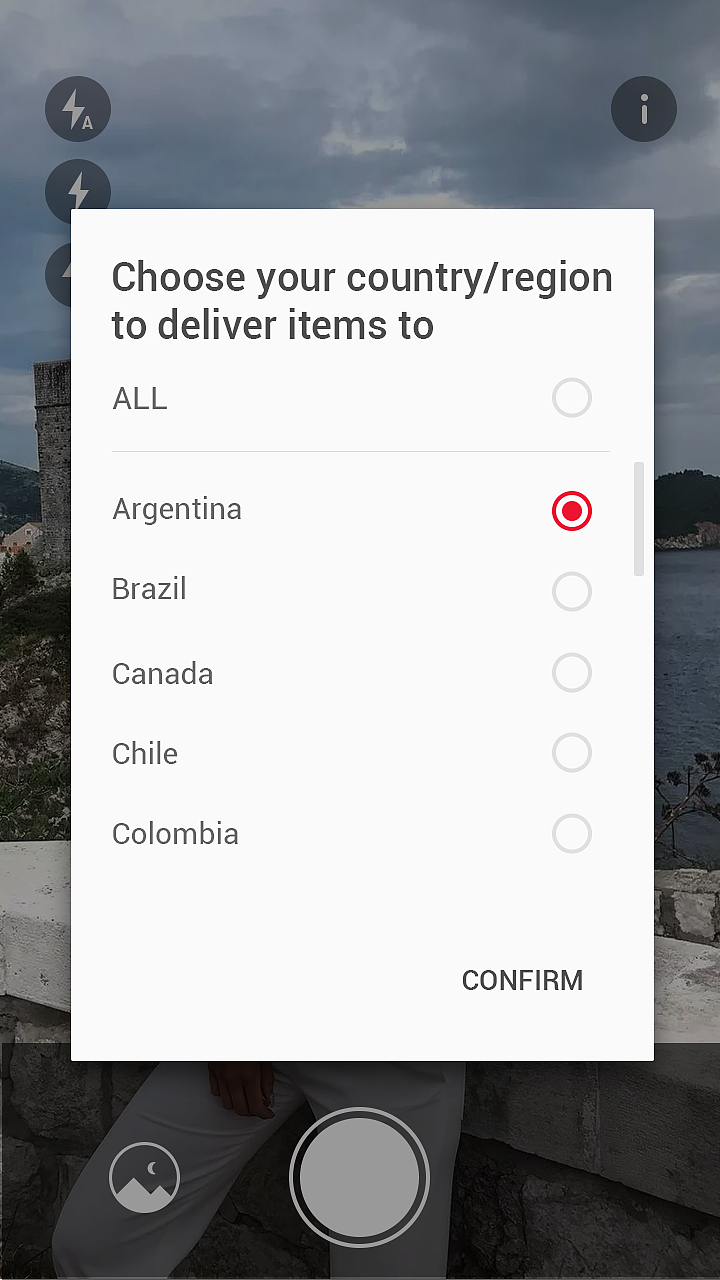Viewport: 720px width, 1280px height.
Task: Pick Chile as the delivery region
Action: 571,753
